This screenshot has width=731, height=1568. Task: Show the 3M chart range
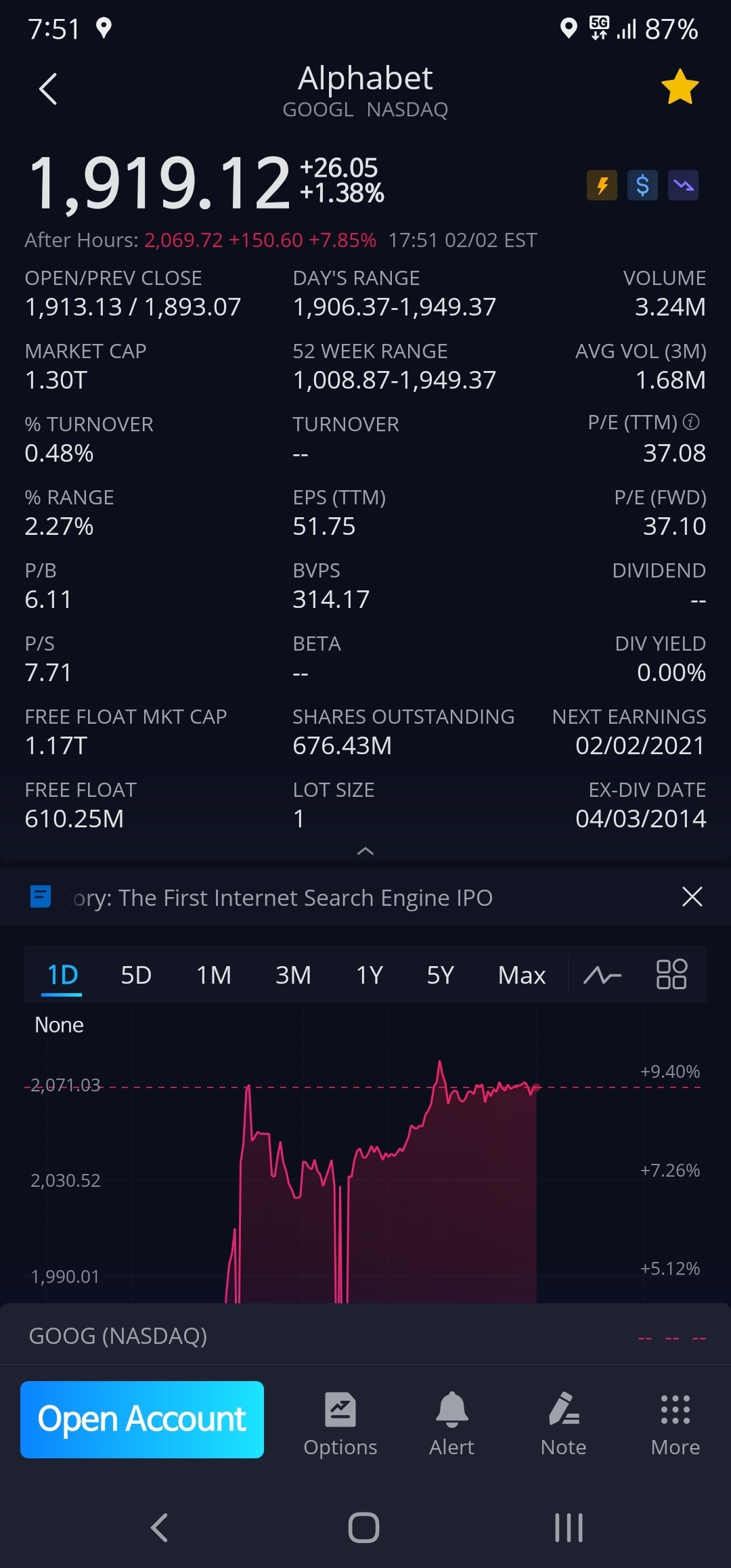[293, 976]
